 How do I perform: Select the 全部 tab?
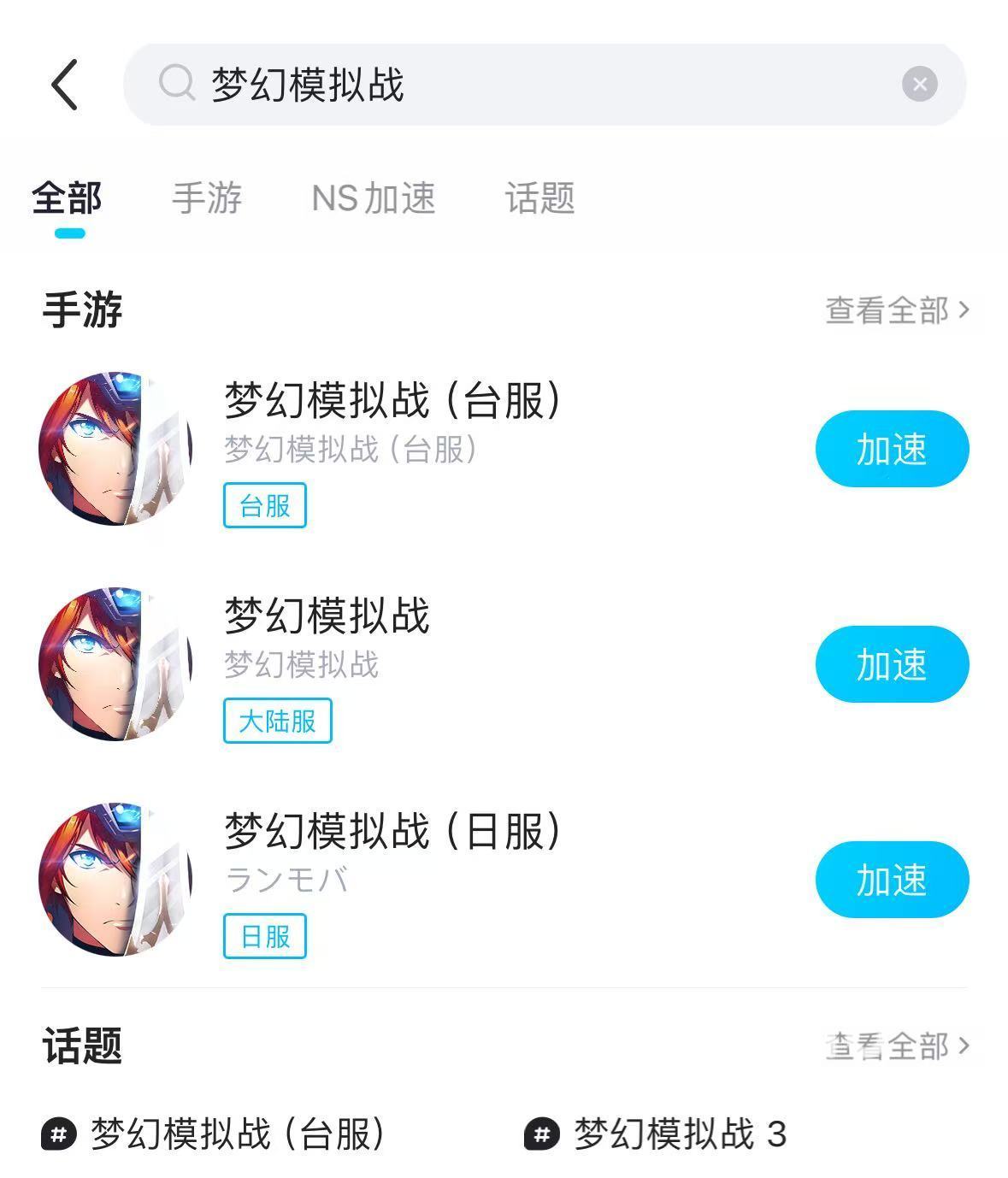coord(68,198)
